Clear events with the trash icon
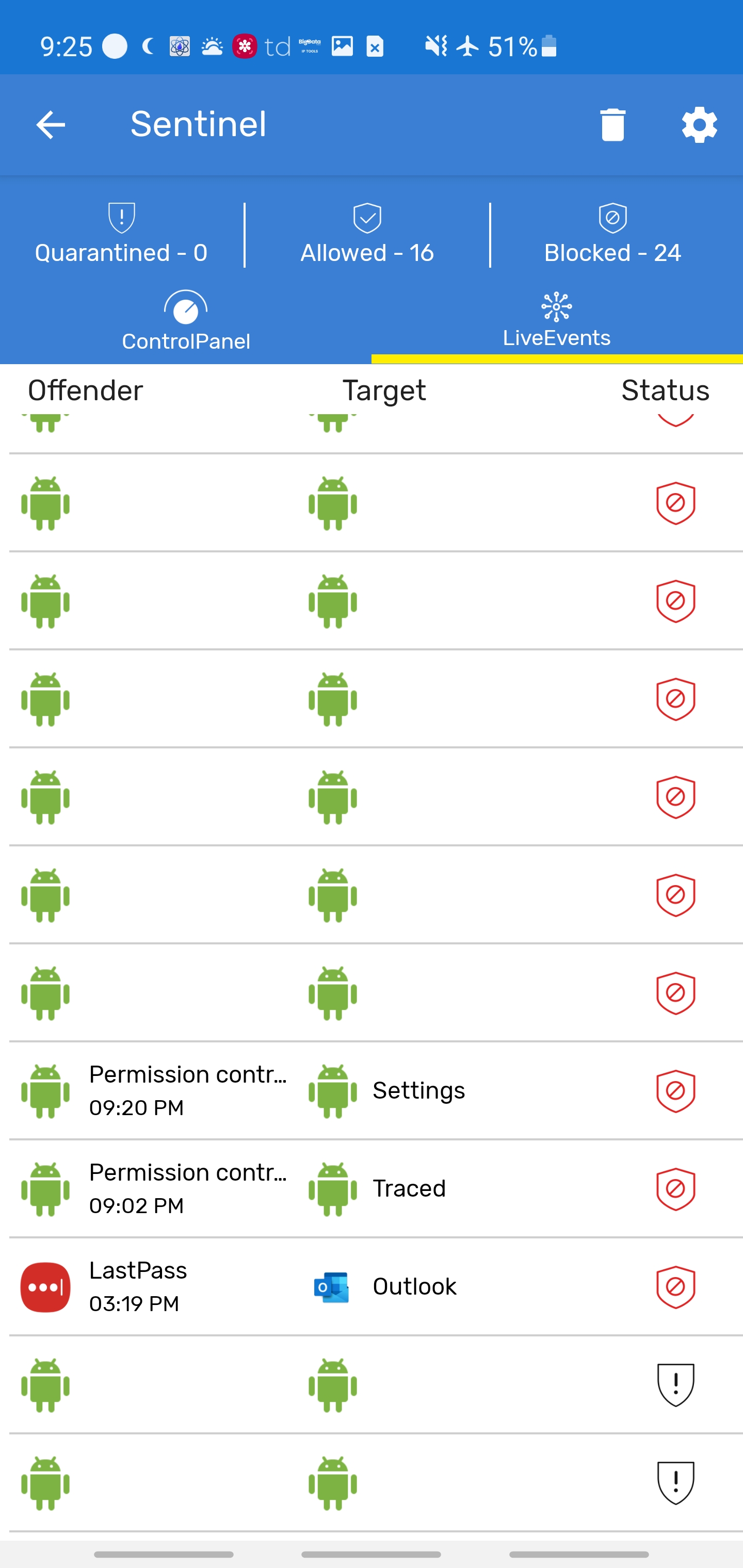Image resolution: width=743 pixels, height=1568 pixels. coord(612,125)
